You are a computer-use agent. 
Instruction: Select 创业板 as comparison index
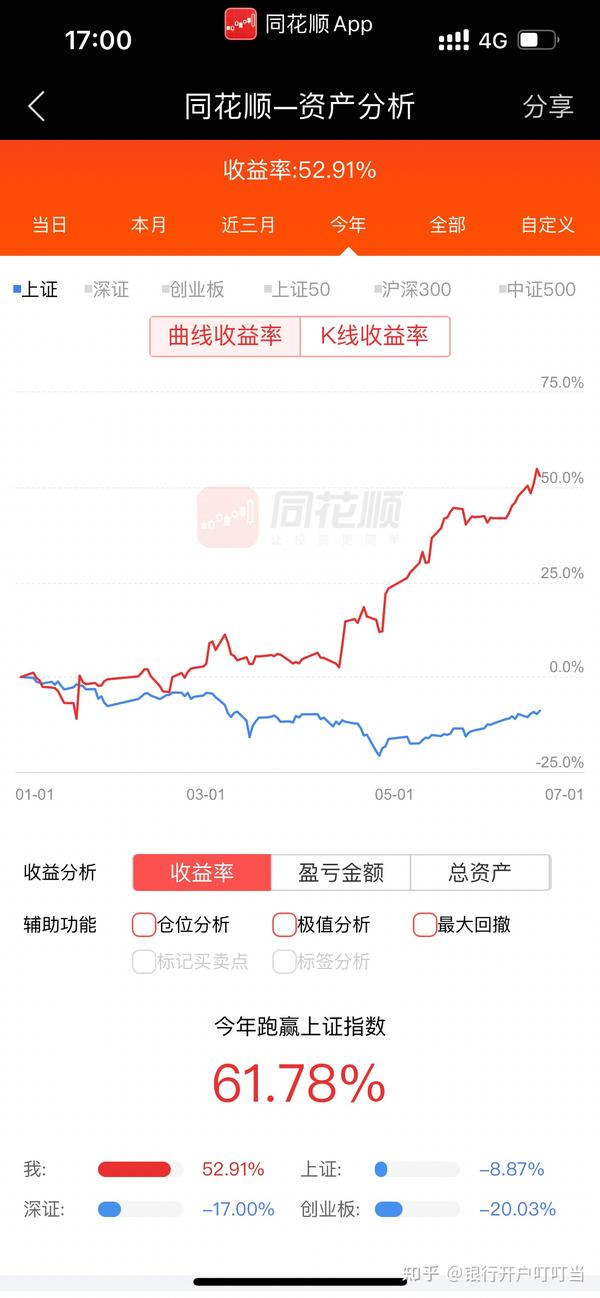[x=191, y=290]
